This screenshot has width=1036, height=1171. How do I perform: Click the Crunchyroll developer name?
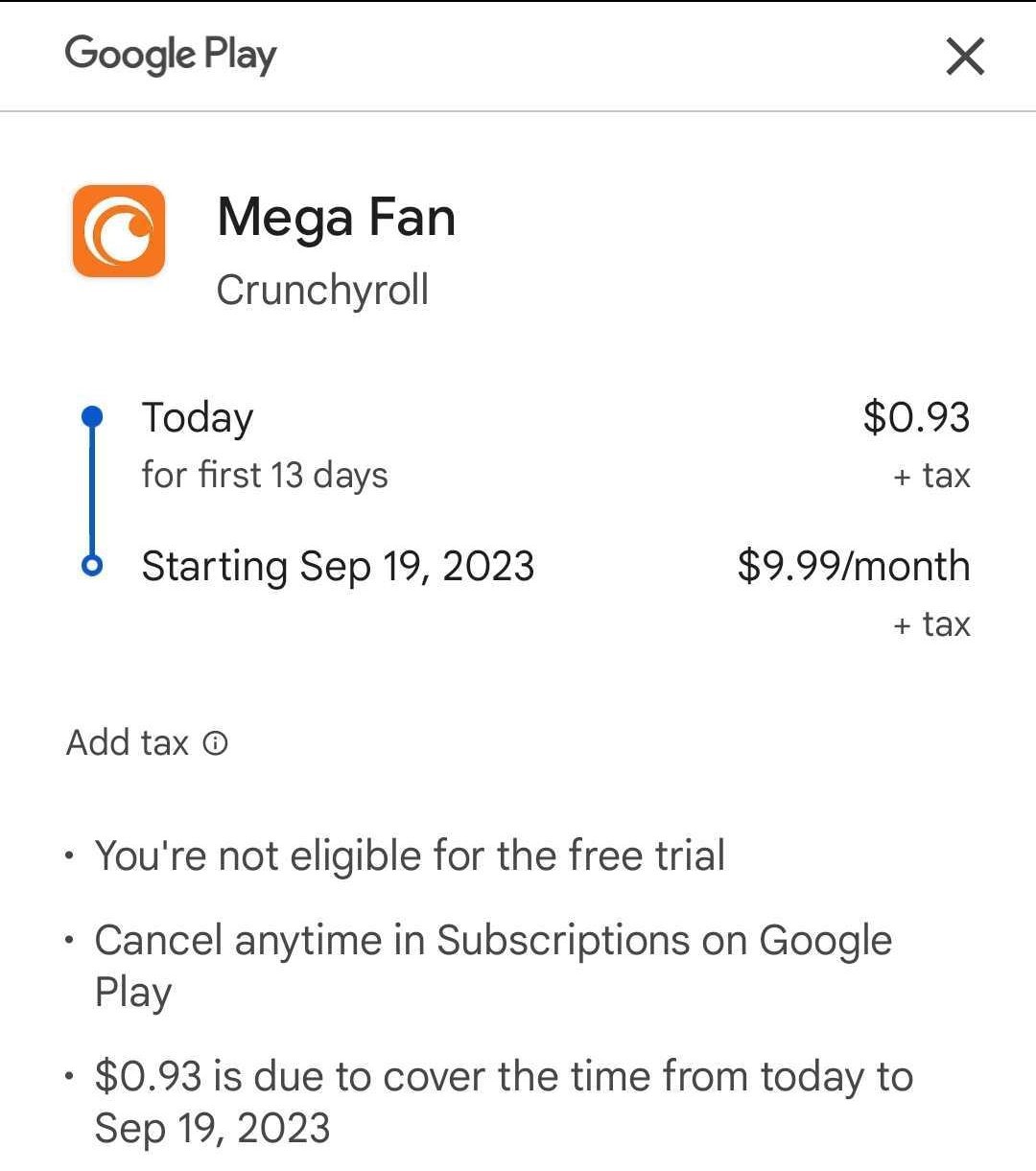pos(323,289)
